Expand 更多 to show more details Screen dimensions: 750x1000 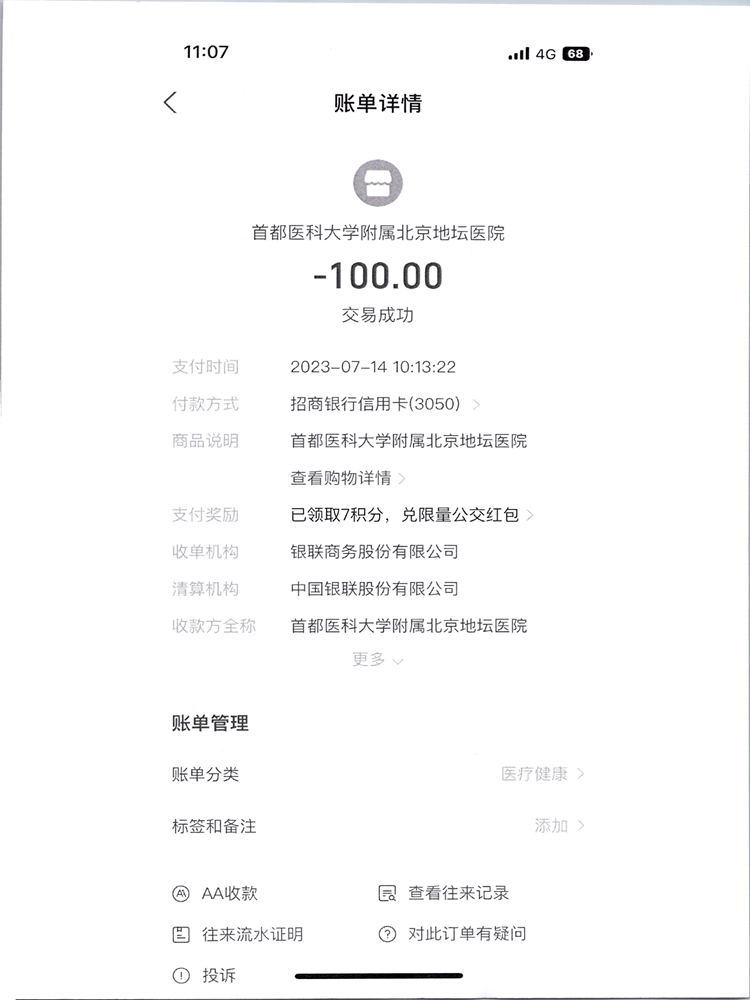pyautogui.click(x=377, y=660)
